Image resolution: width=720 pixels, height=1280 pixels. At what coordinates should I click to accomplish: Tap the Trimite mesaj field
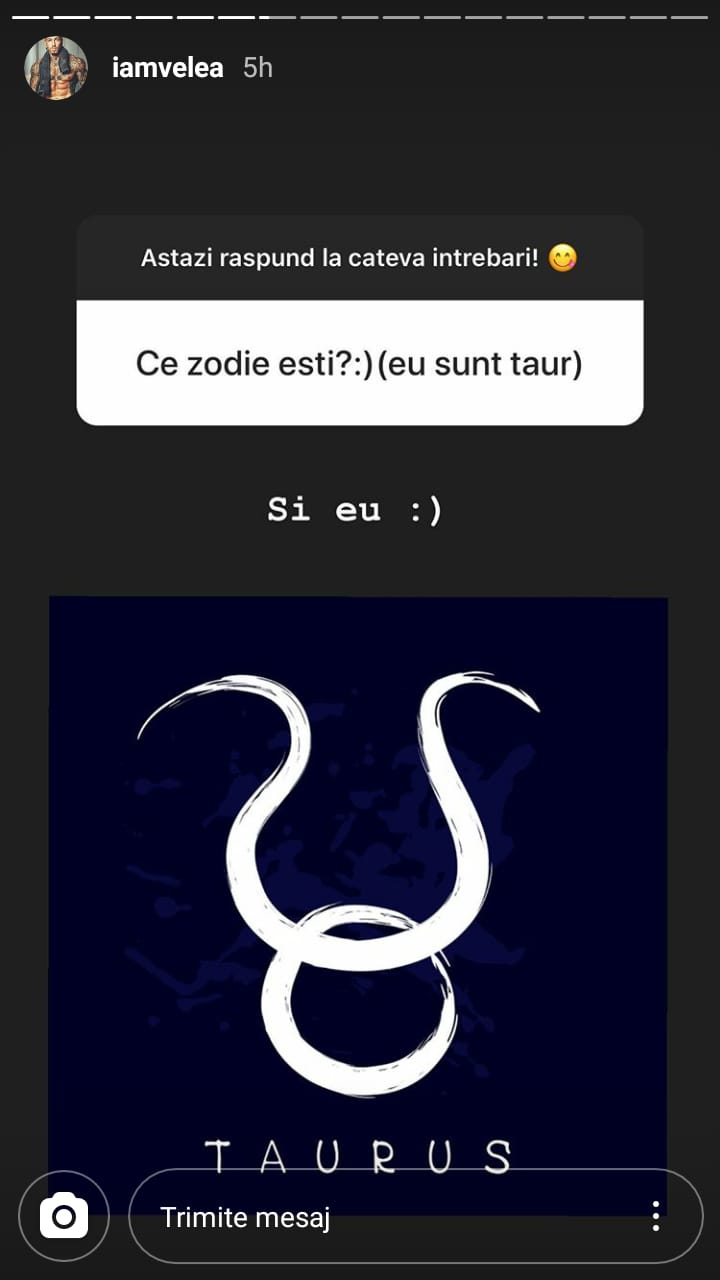tap(380, 1216)
